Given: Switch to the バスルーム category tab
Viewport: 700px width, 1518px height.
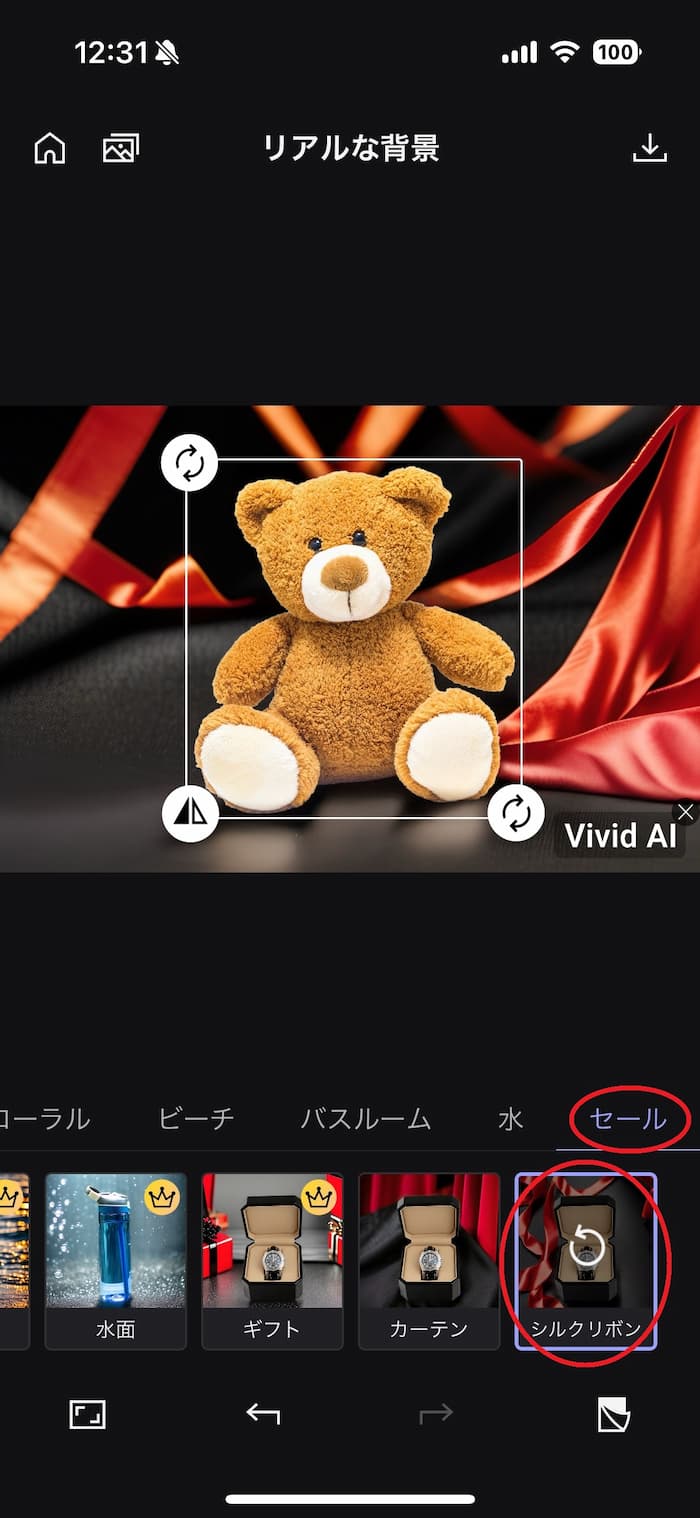Looking at the screenshot, I should (x=366, y=1118).
